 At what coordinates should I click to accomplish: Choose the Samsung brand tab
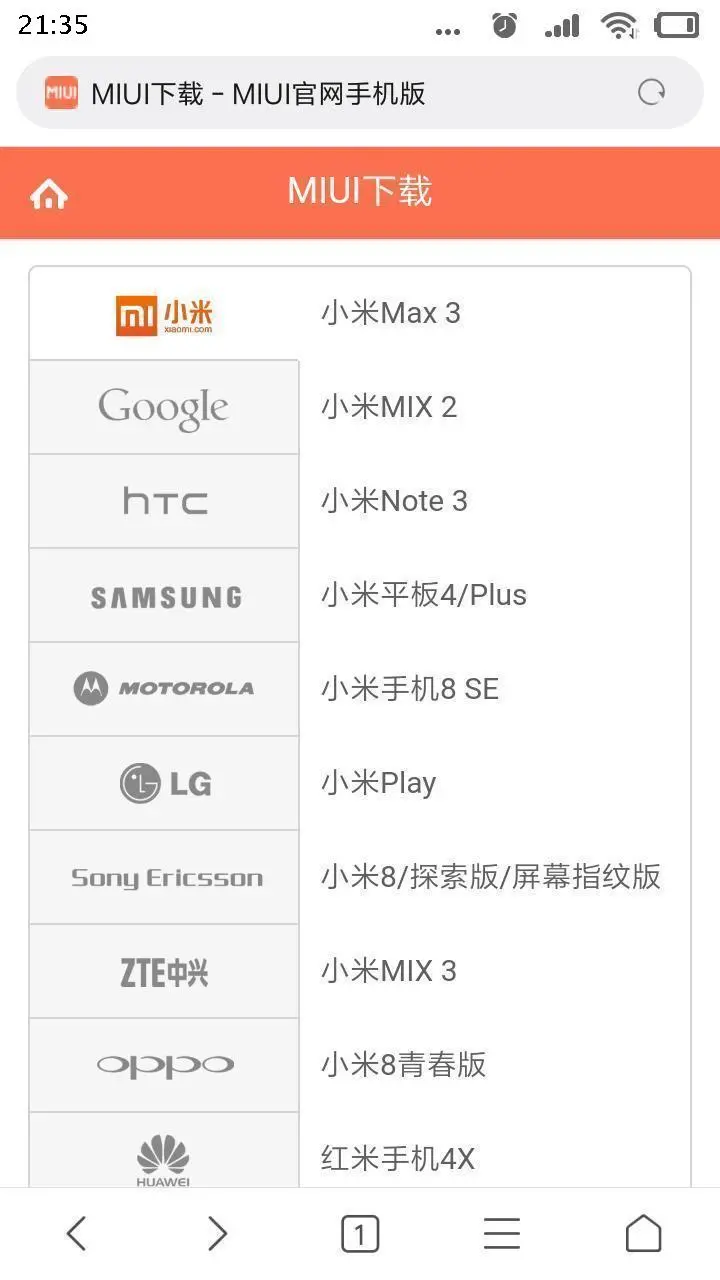(x=164, y=596)
